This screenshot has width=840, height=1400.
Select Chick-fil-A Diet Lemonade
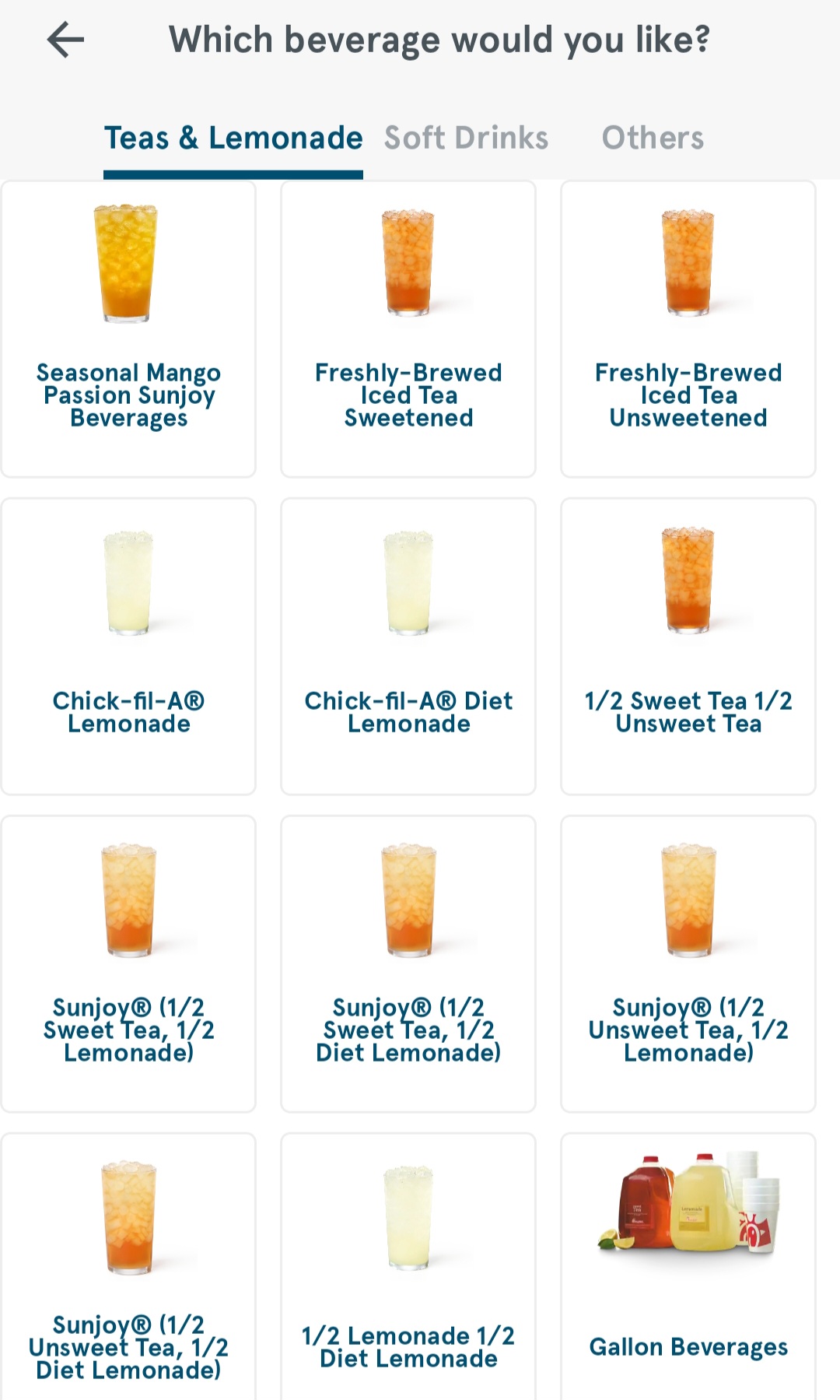[x=408, y=646]
